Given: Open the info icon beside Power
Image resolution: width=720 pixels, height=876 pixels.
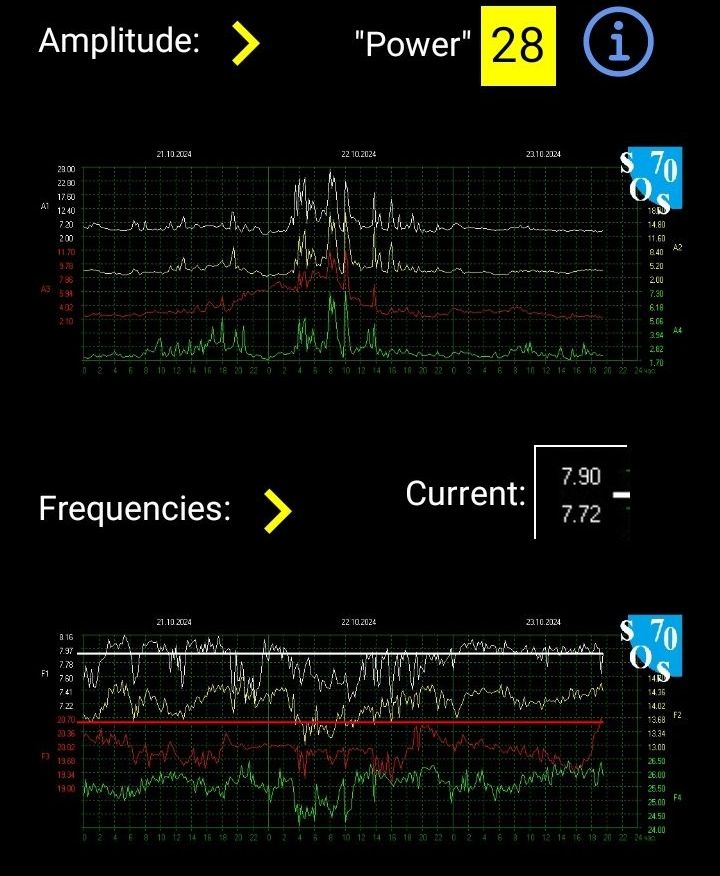Looking at the screenshot, I should point(618,43).
